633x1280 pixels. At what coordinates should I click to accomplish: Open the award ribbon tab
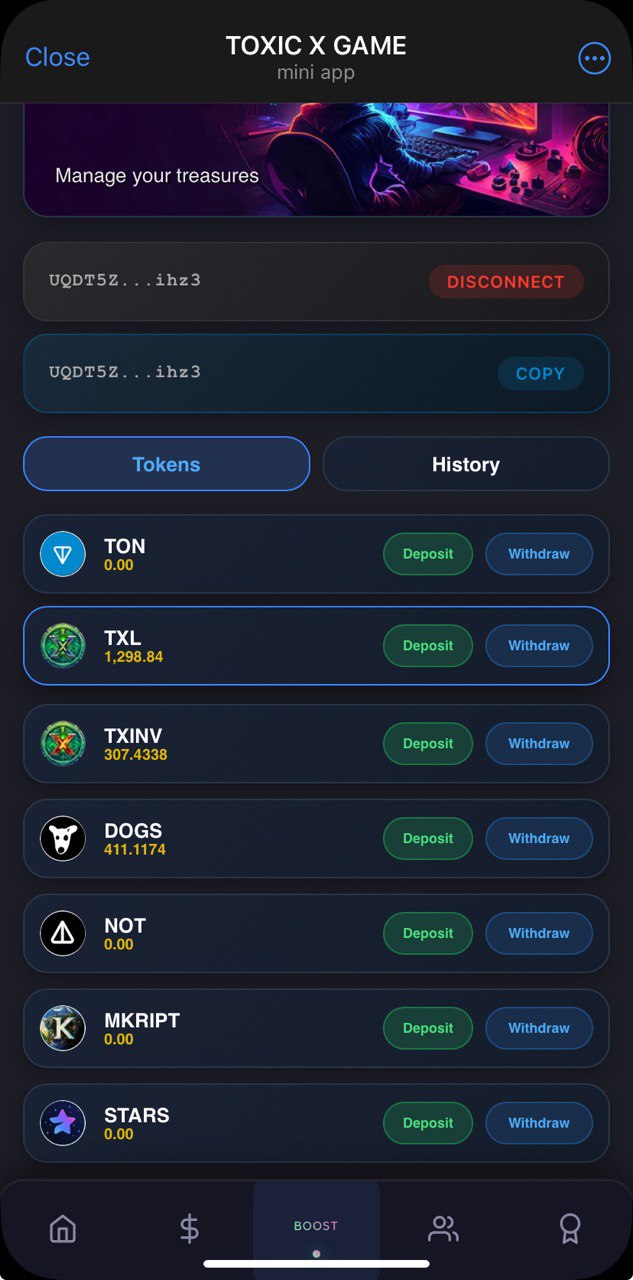570,1229
